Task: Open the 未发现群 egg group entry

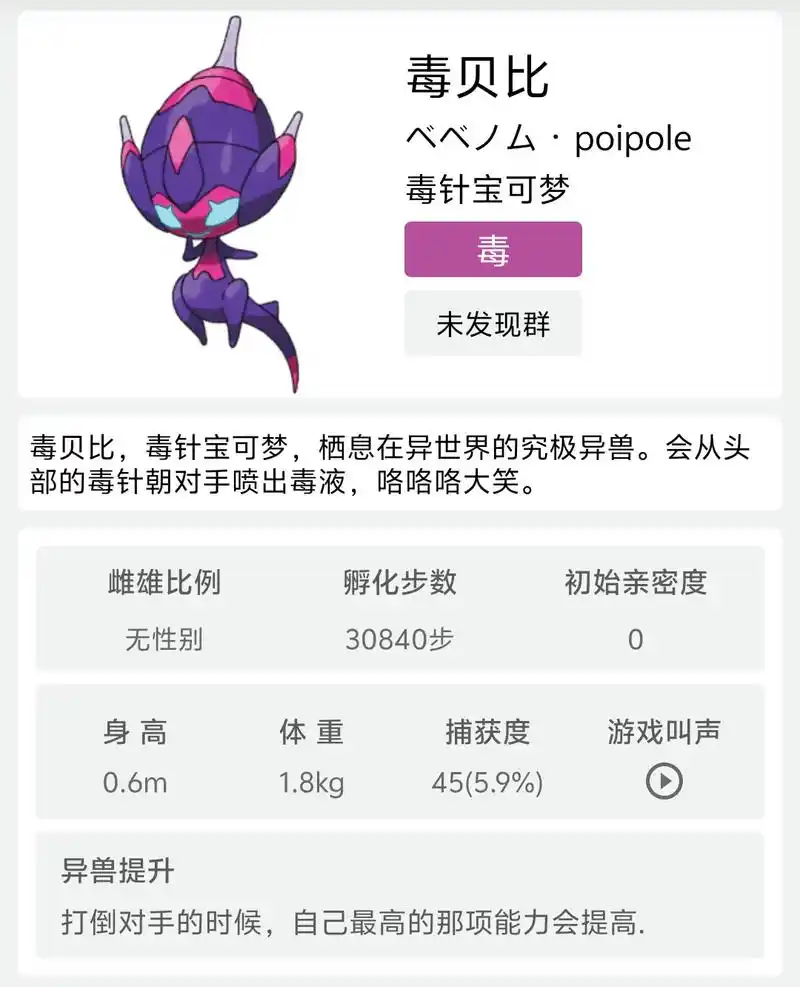Action: (492, 323)
